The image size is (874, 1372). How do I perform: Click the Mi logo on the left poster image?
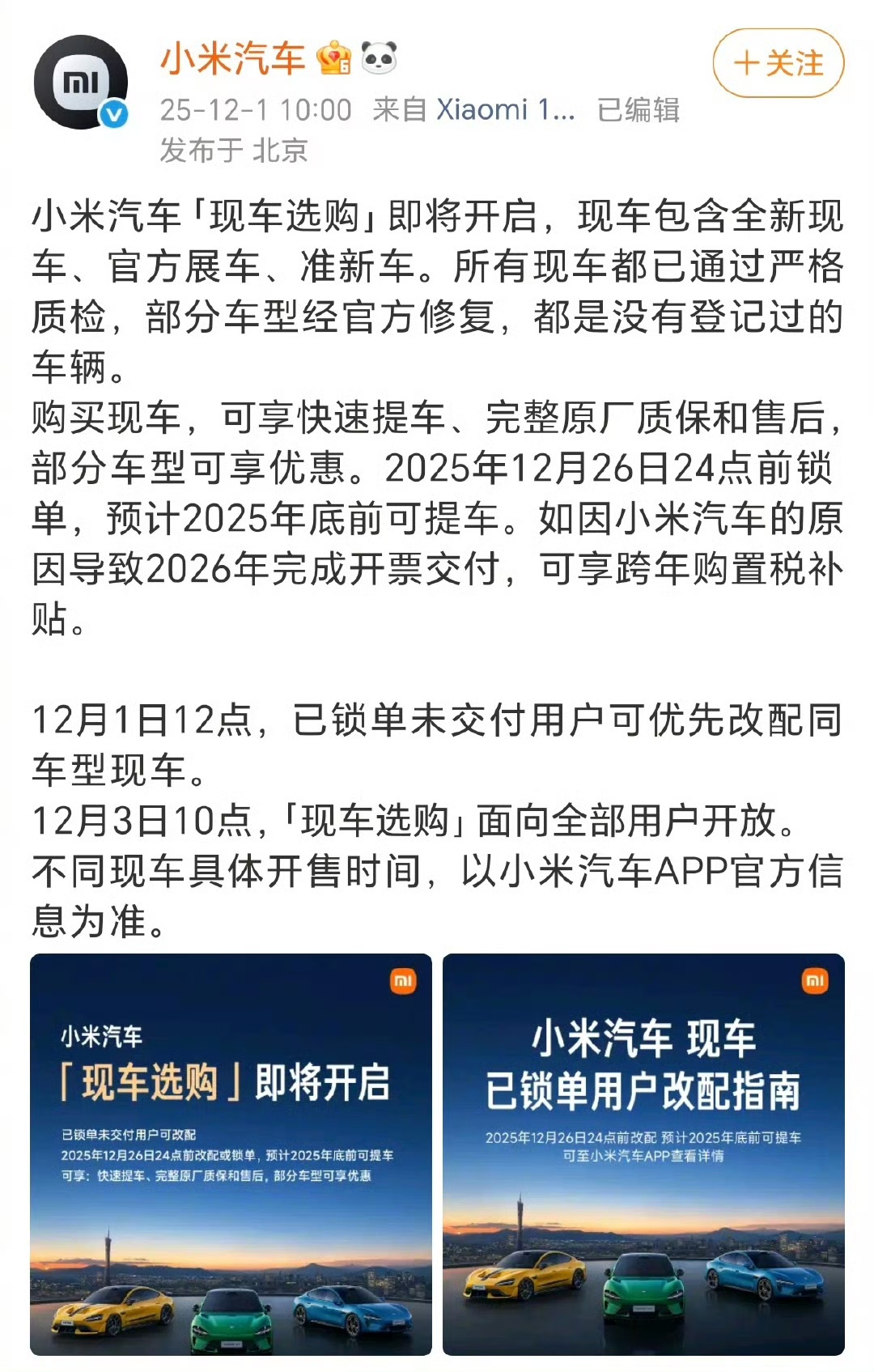pos(402,982)
